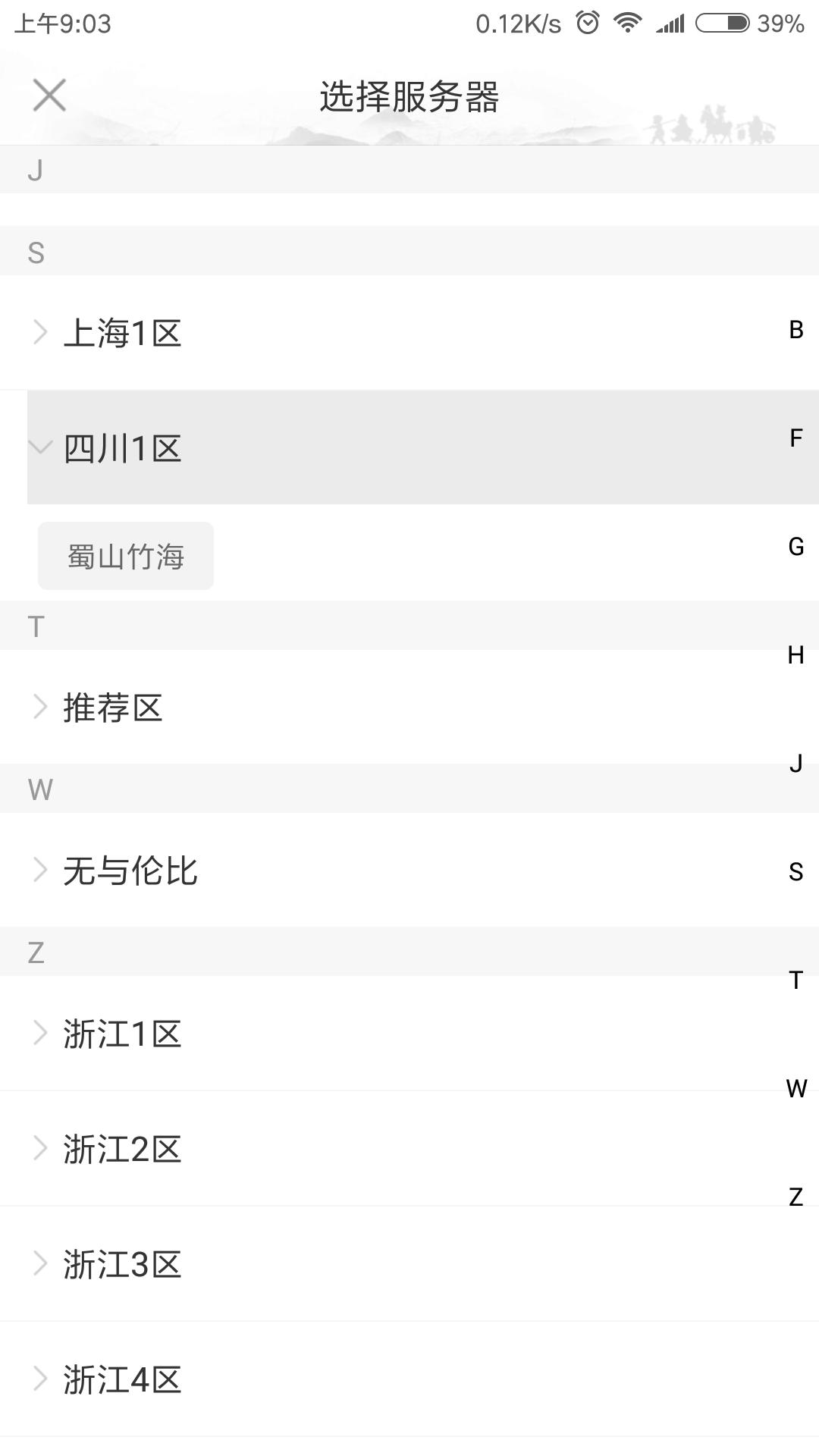The width and height of the screenshot is (819, 1456).
Task: Jump to letter W in side index
Action: pos(795,1089)
